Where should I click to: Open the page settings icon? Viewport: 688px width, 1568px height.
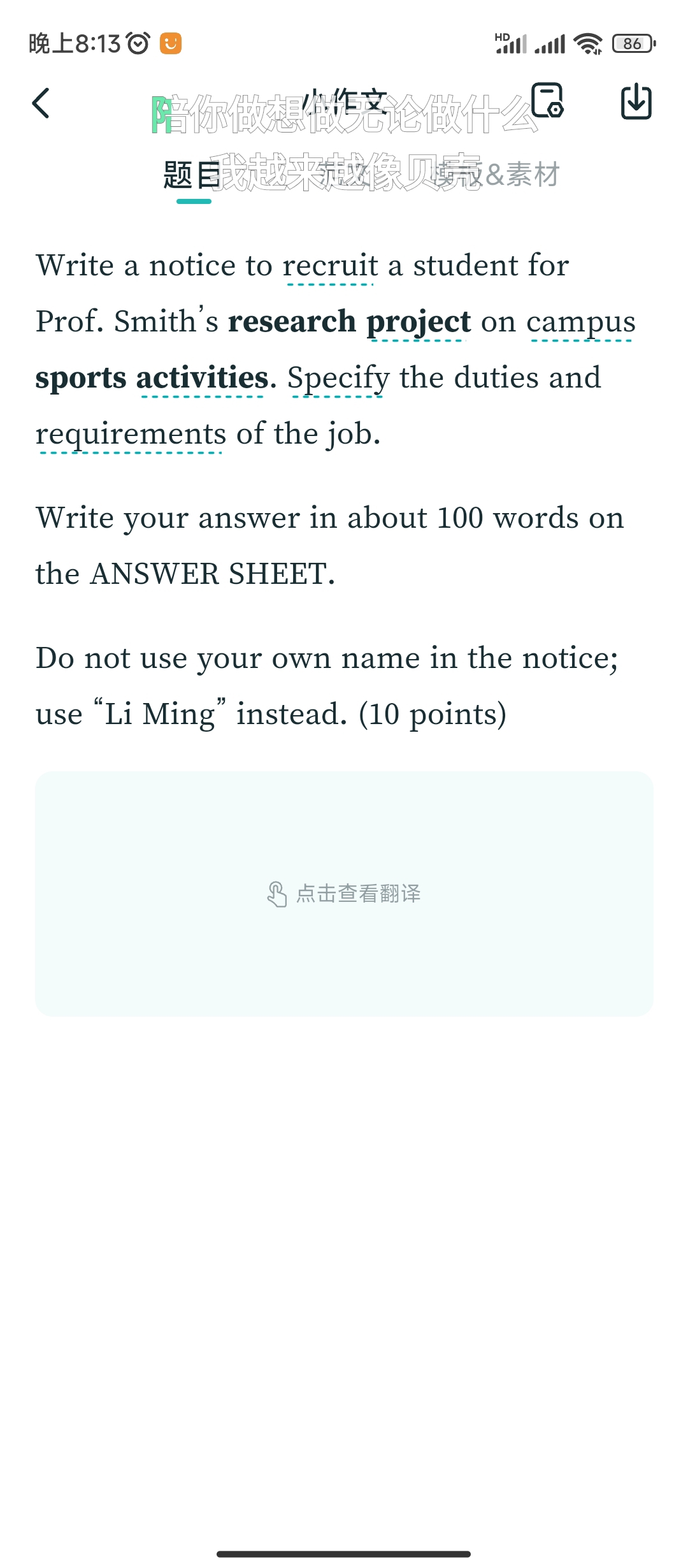(547, 101)
